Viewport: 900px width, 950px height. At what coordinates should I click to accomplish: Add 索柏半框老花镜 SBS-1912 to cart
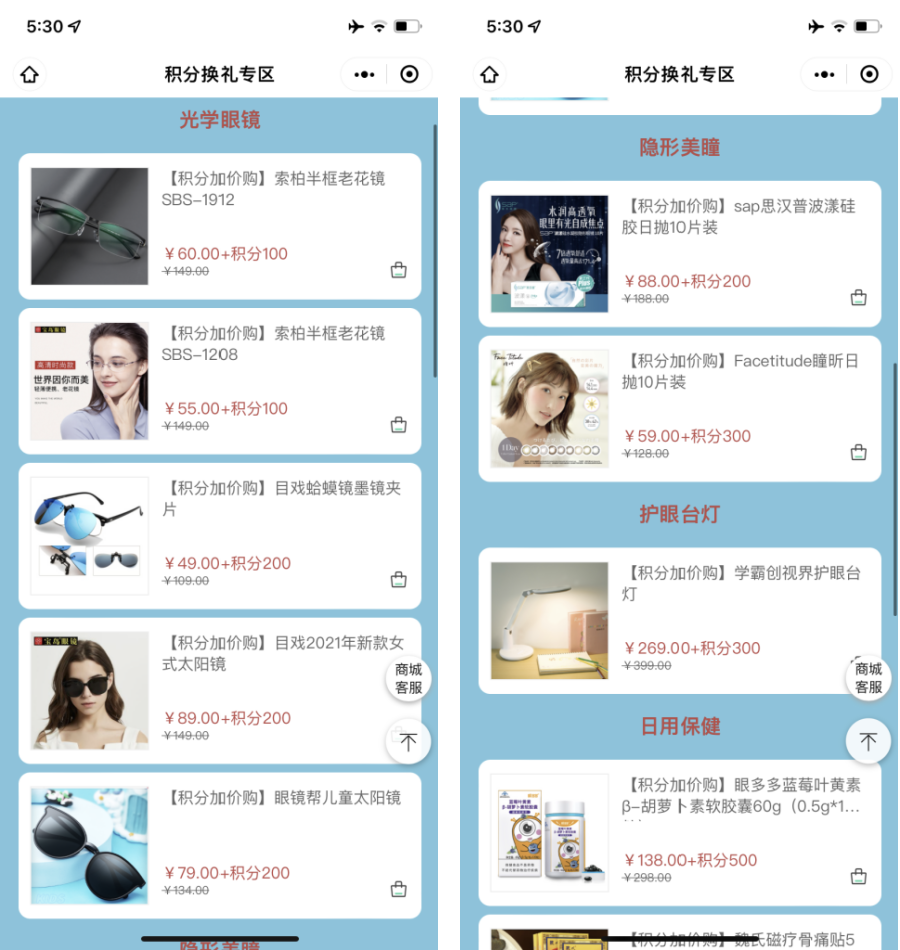coord(398,270)
